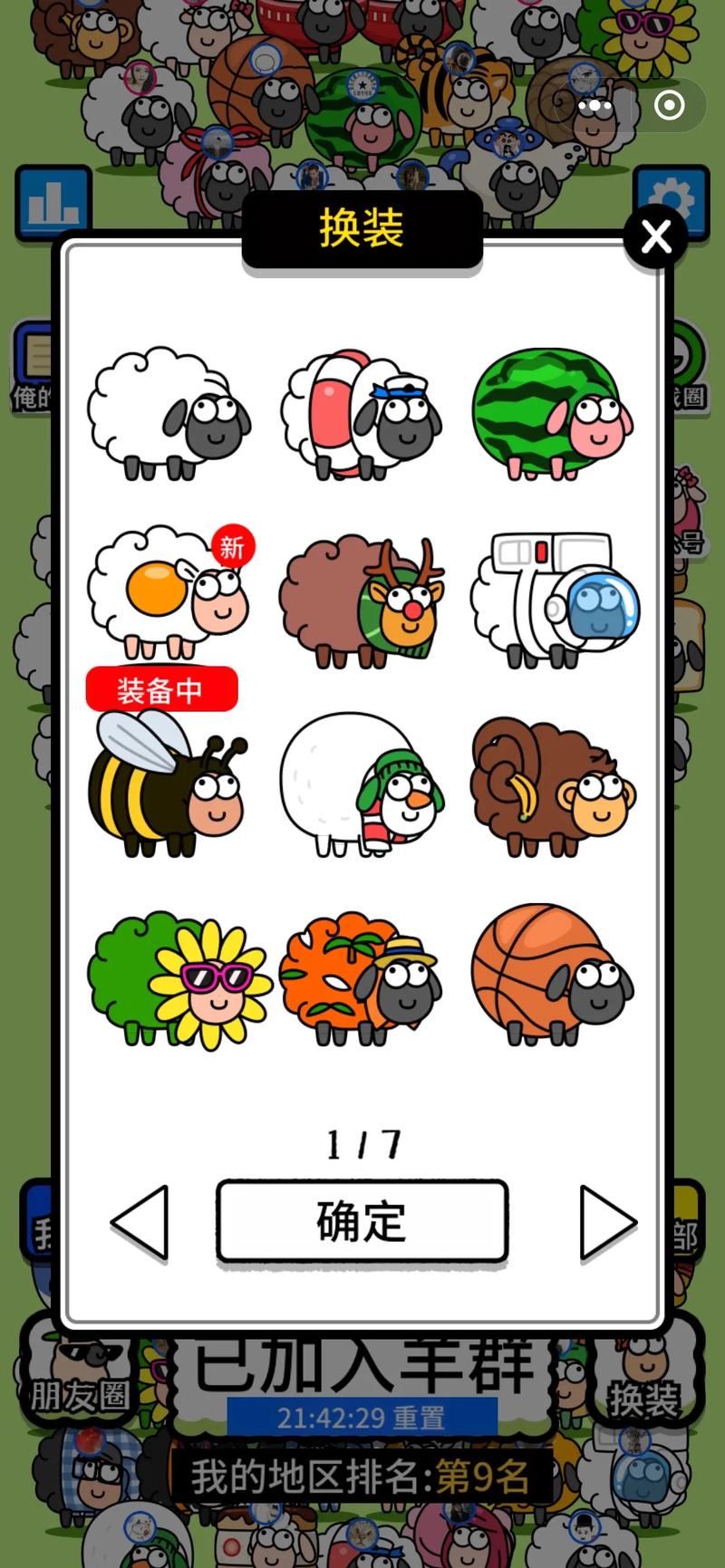Close the mini program via circle icon
The image size is (725, 1568).
coord(670,105)
